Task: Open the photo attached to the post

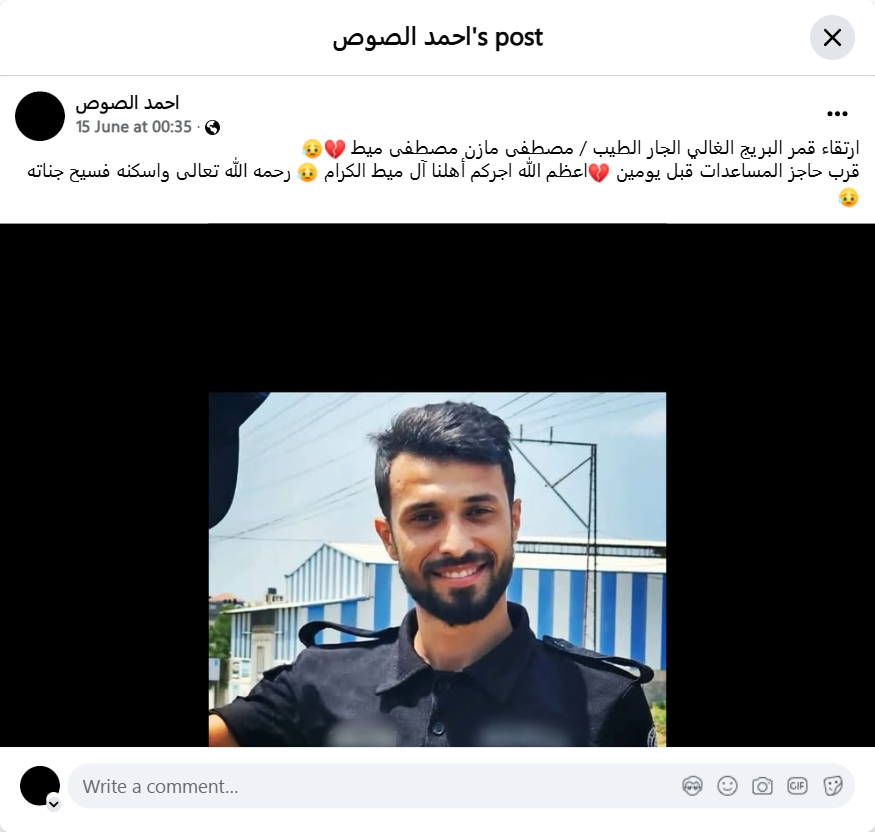Action: 437,568
